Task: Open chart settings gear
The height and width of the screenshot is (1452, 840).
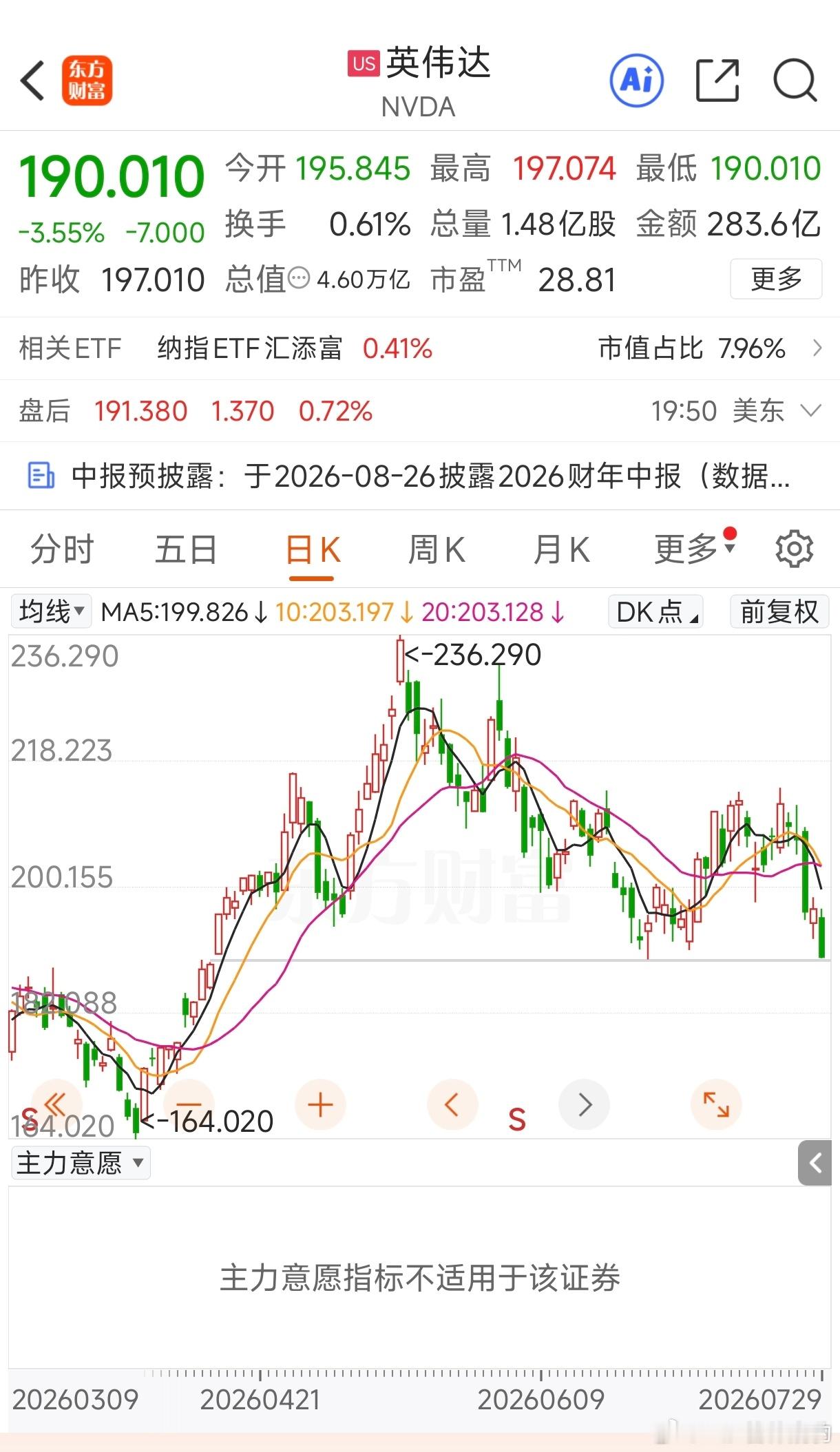Action: [794, 549]
